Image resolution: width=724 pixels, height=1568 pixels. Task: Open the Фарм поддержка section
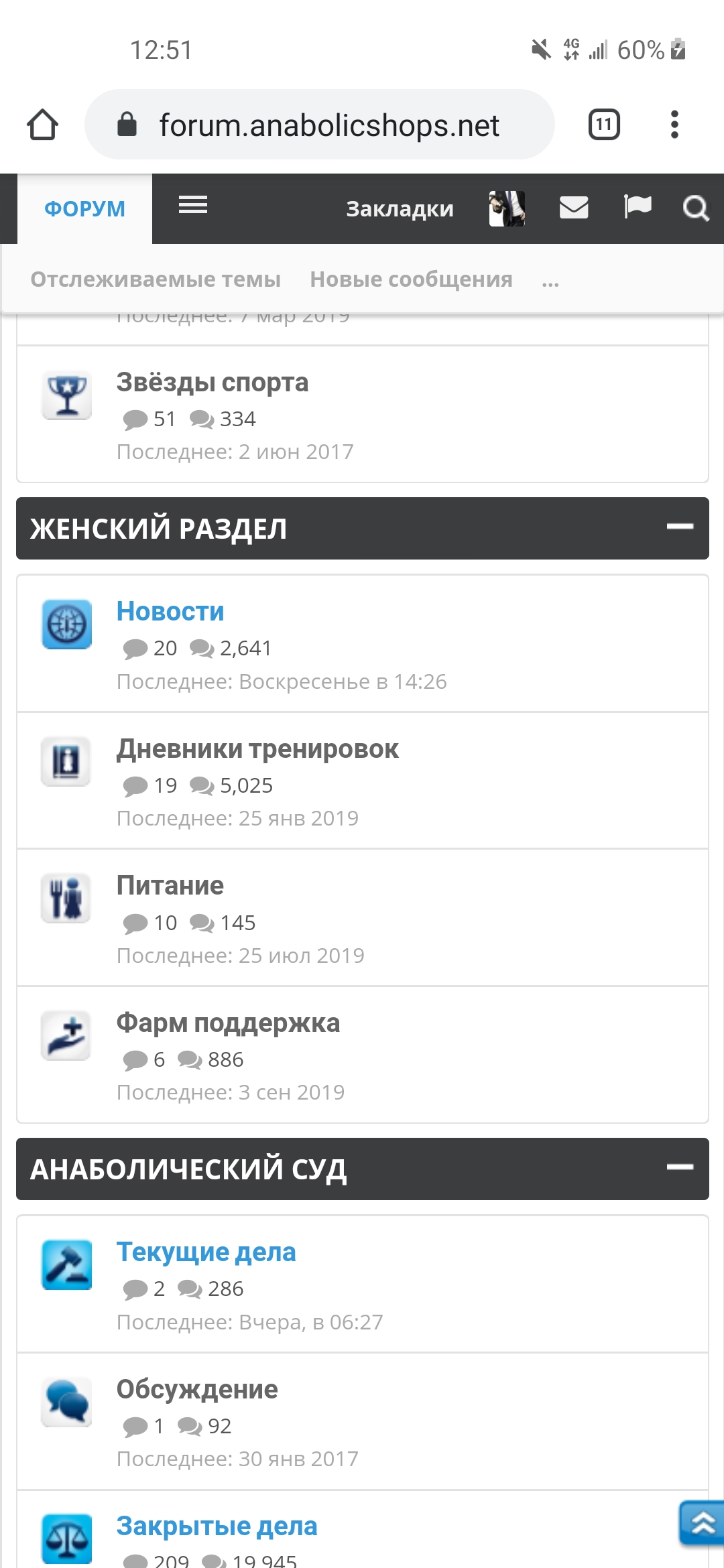228,1023
